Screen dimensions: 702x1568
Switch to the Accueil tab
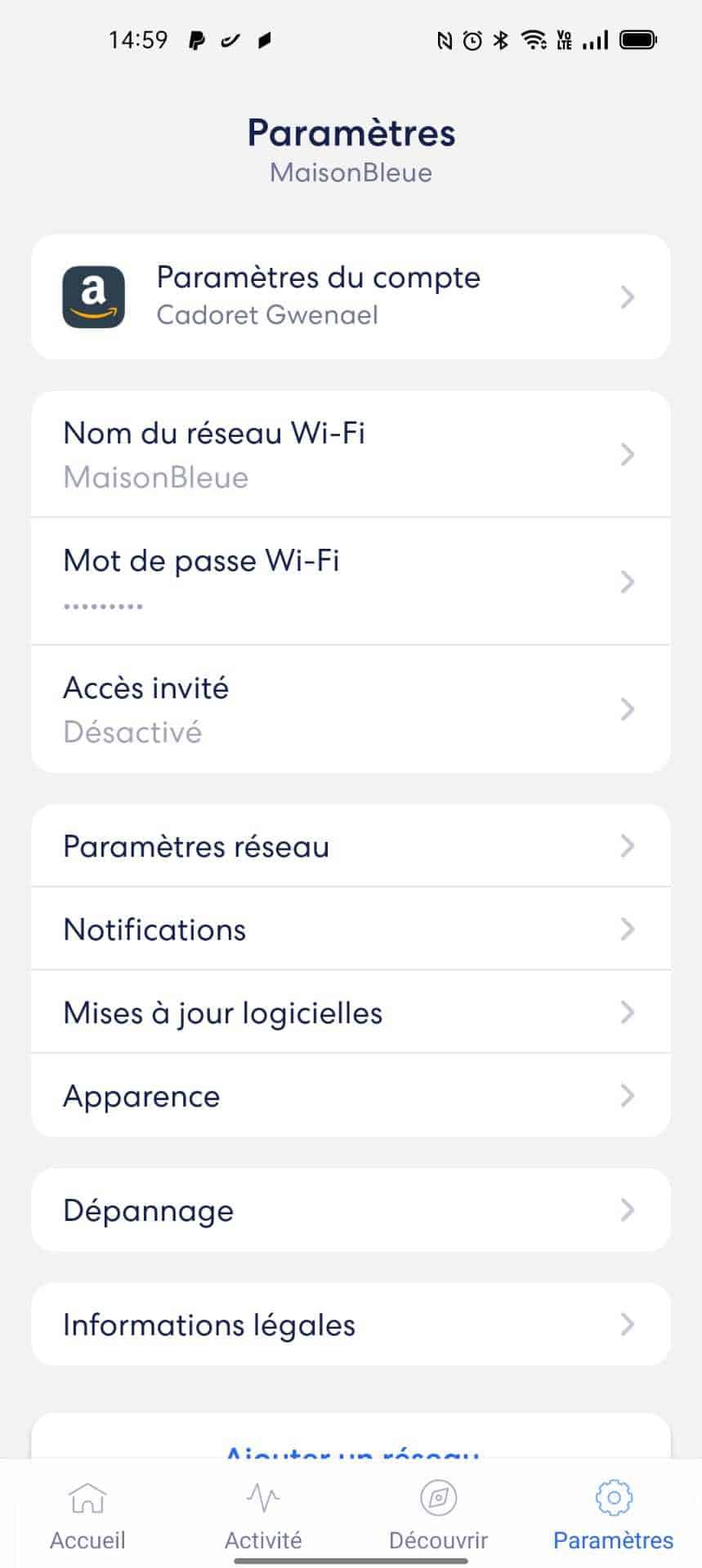(87, 1516)
